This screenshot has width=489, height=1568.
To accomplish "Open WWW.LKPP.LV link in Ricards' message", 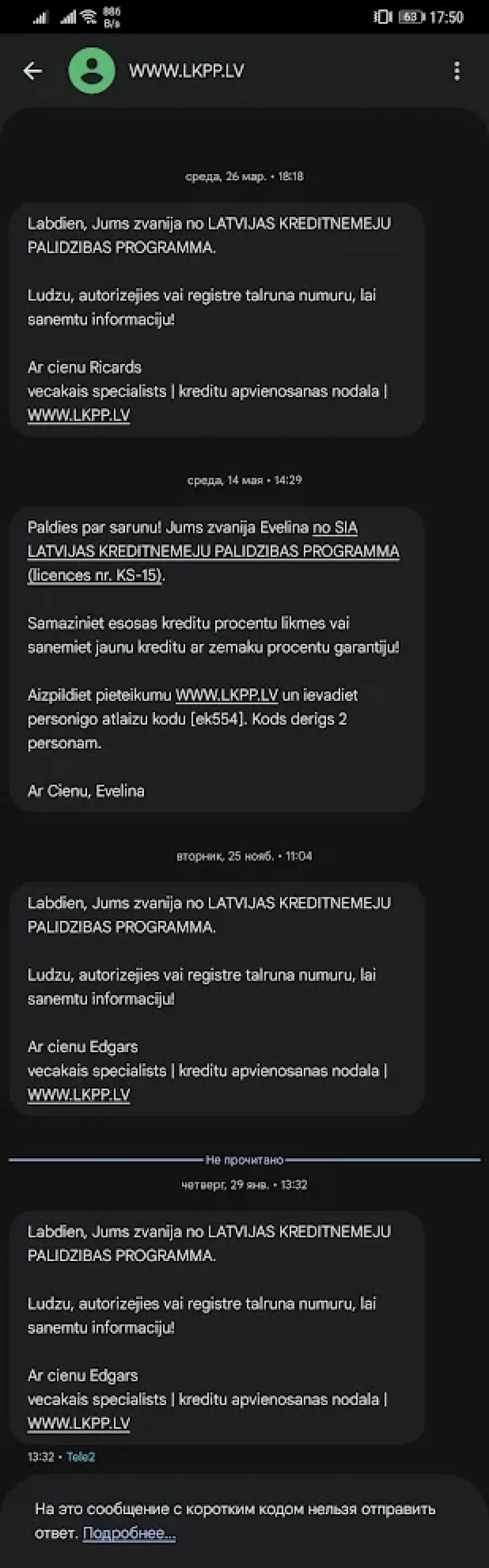I will coord(79,415).
